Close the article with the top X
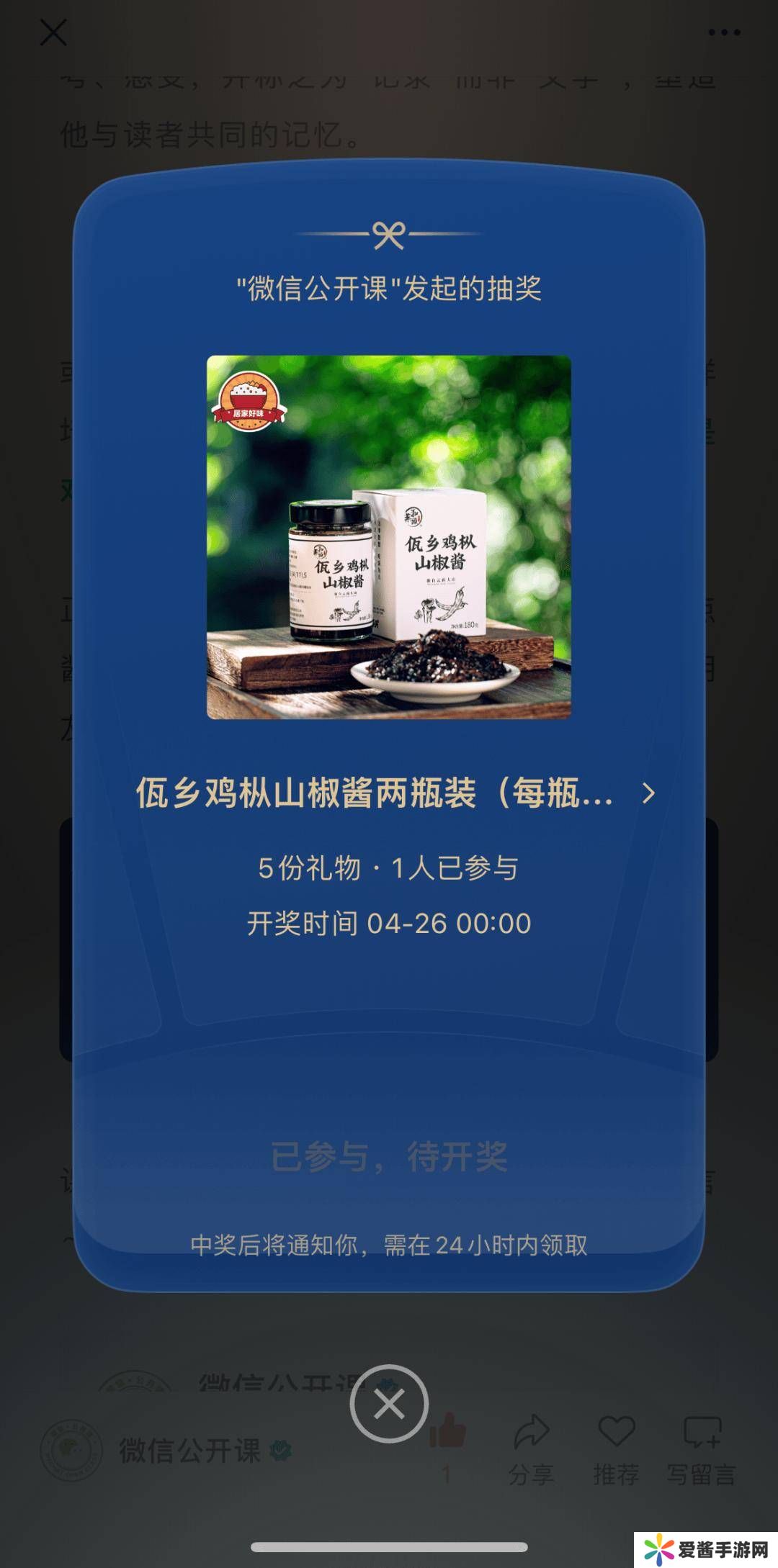 pos(53,32)
